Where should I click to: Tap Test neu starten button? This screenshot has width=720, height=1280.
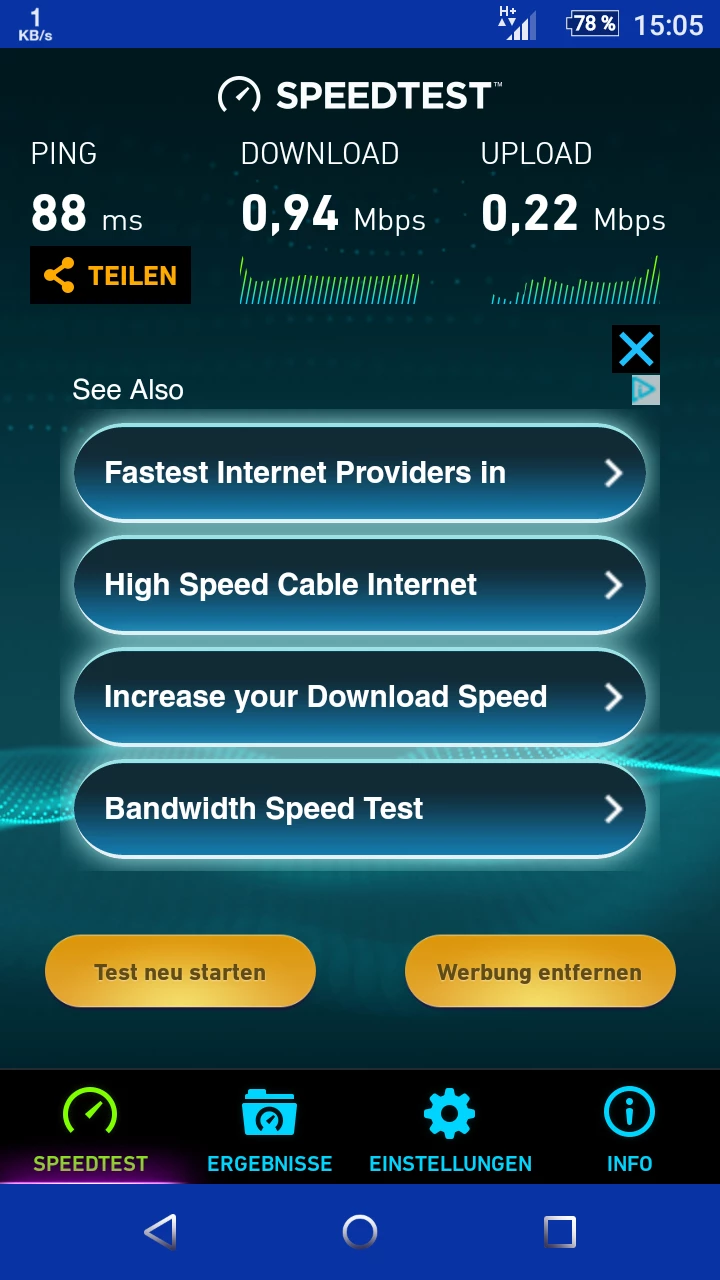180,972
